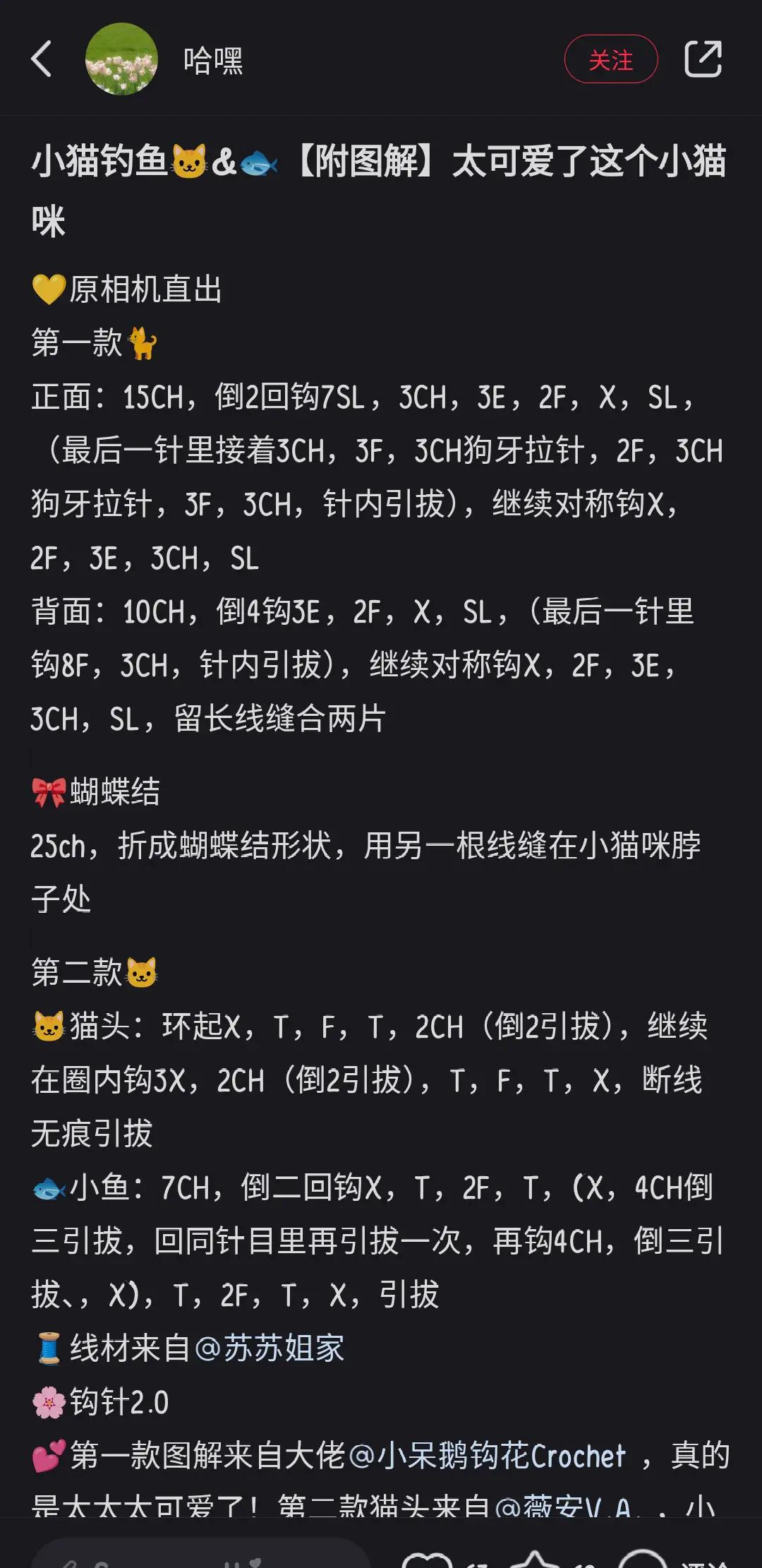Go back from this post

(42, 59)
